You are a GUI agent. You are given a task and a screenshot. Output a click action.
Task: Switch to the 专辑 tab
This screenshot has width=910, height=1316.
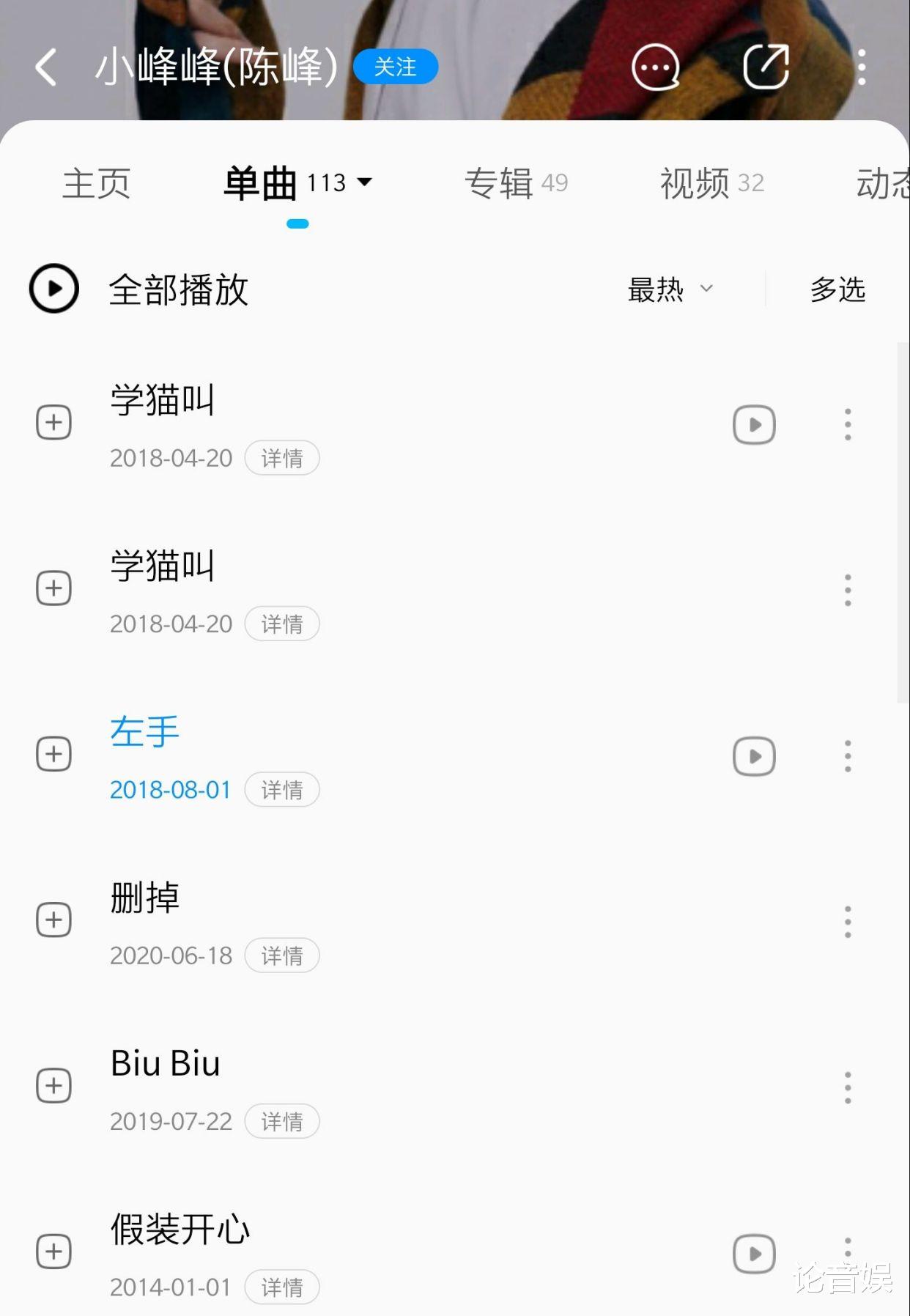[516, 184]
